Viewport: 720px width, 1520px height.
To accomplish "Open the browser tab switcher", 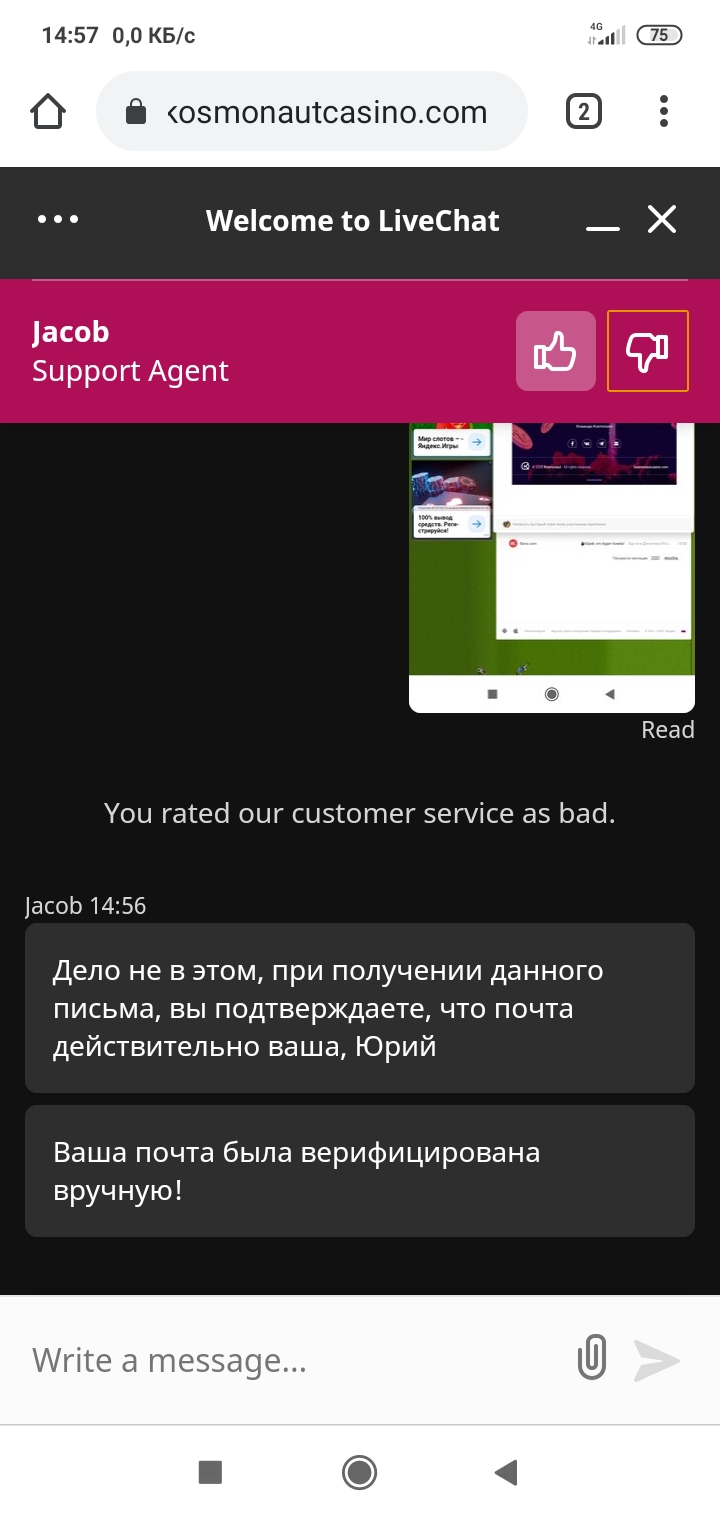I will point(584,112).
